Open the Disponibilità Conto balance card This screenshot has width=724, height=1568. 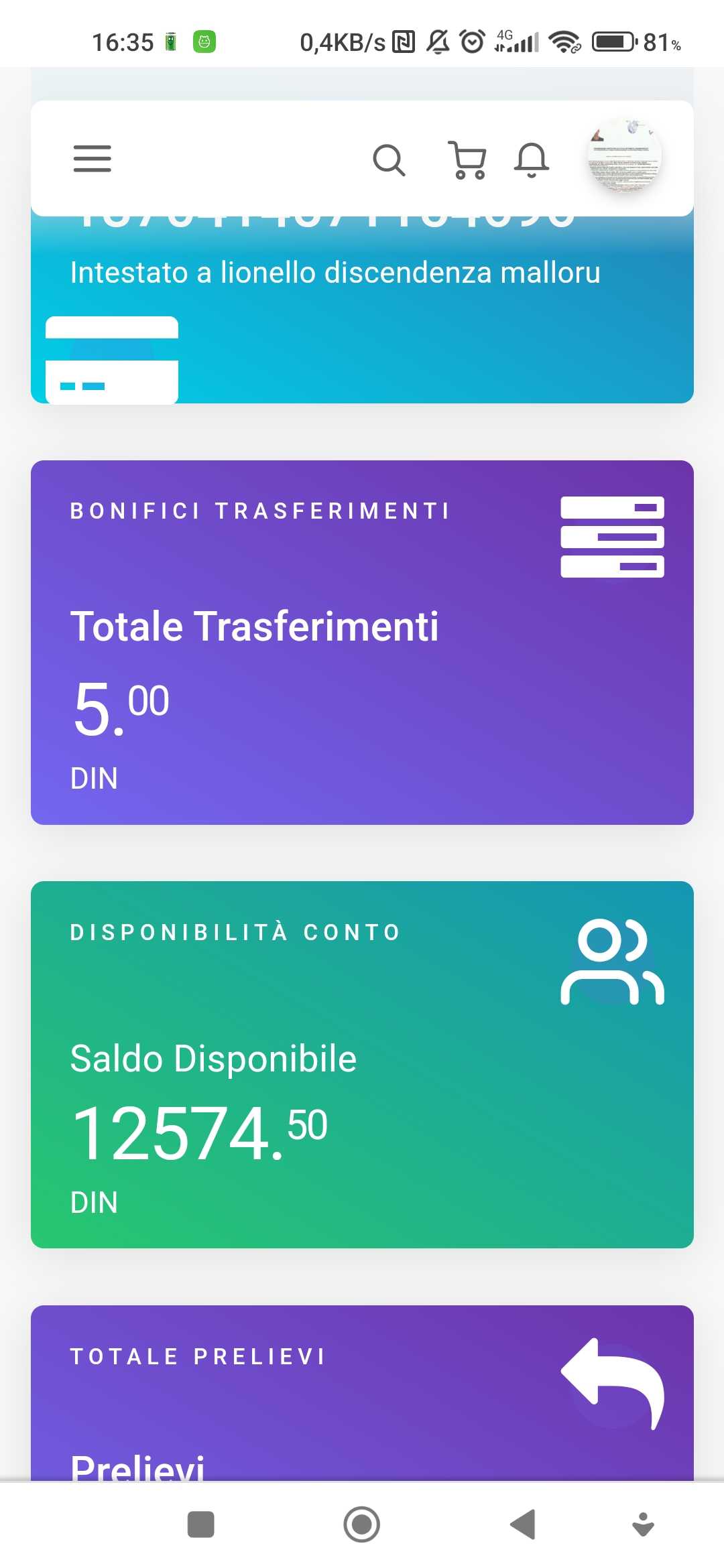[362, 1064]
